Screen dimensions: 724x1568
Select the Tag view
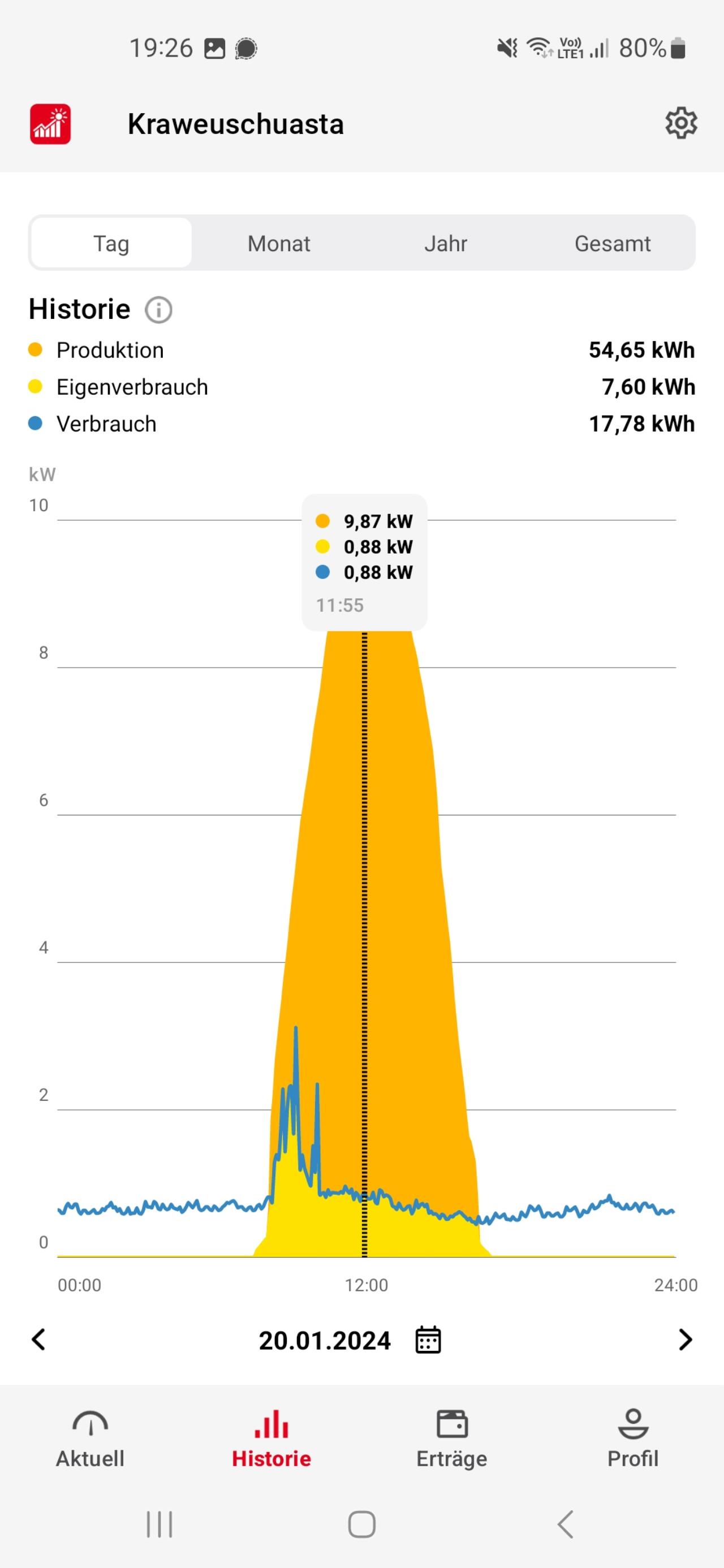[111, 243]
